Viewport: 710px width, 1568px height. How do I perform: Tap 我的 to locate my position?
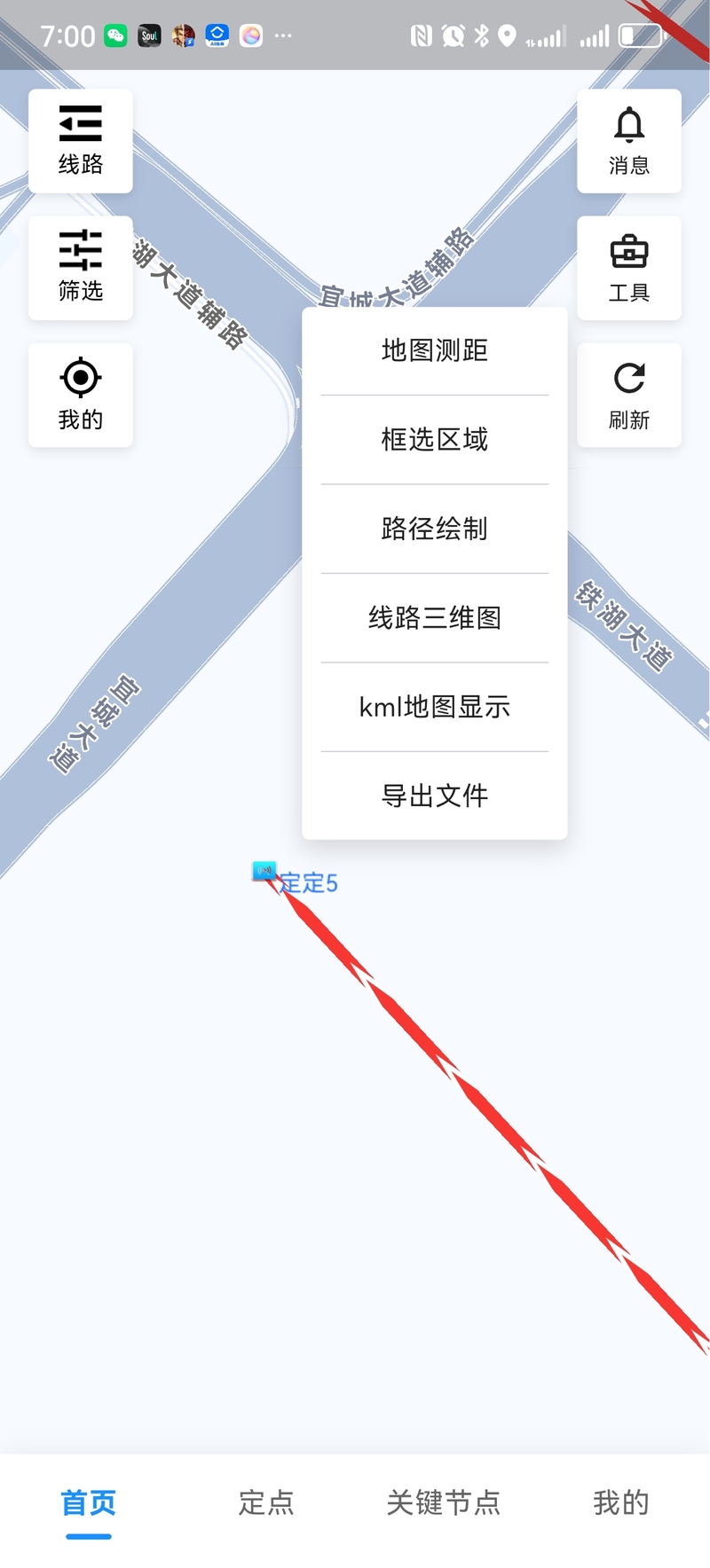coord(81,395)
